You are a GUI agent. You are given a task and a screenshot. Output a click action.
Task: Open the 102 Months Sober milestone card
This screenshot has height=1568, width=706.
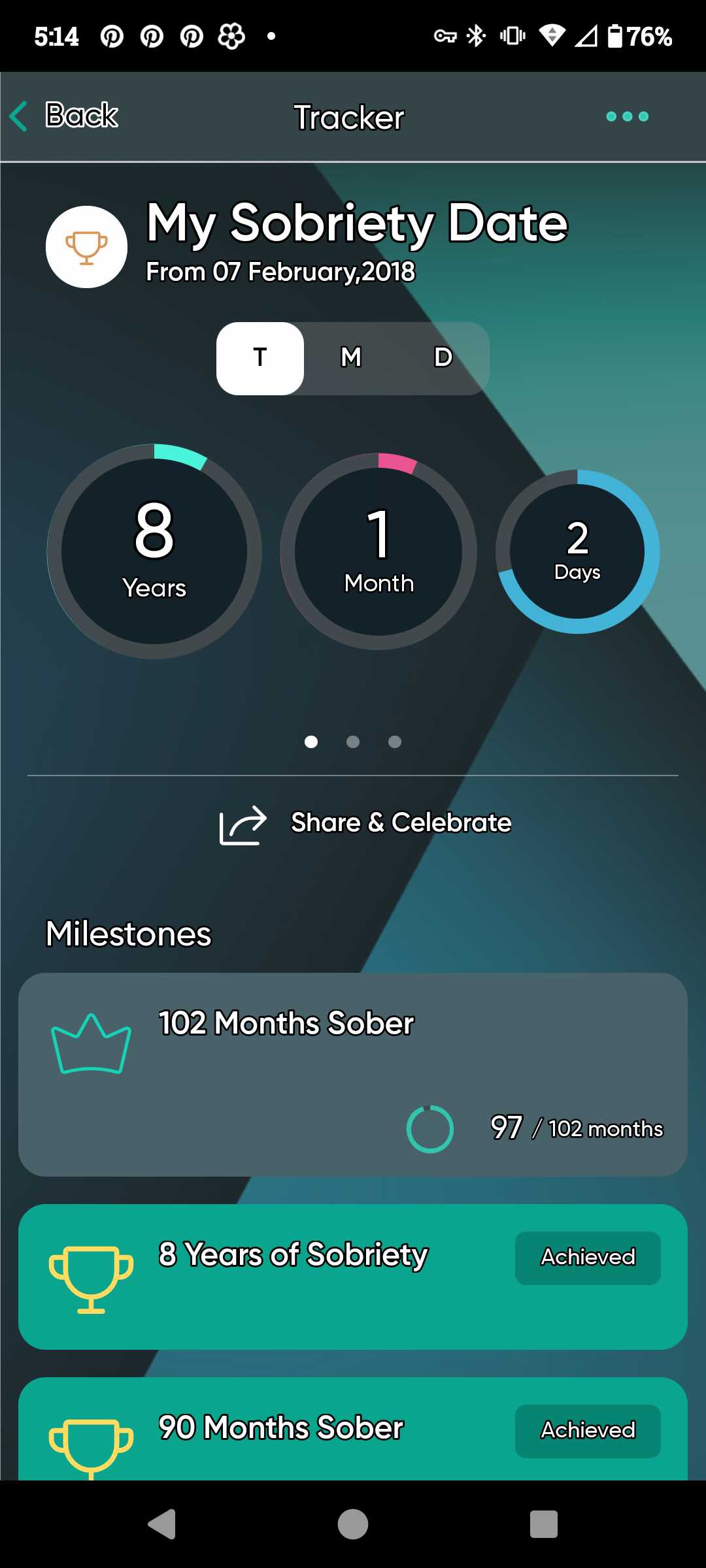tap(353, 1074)
